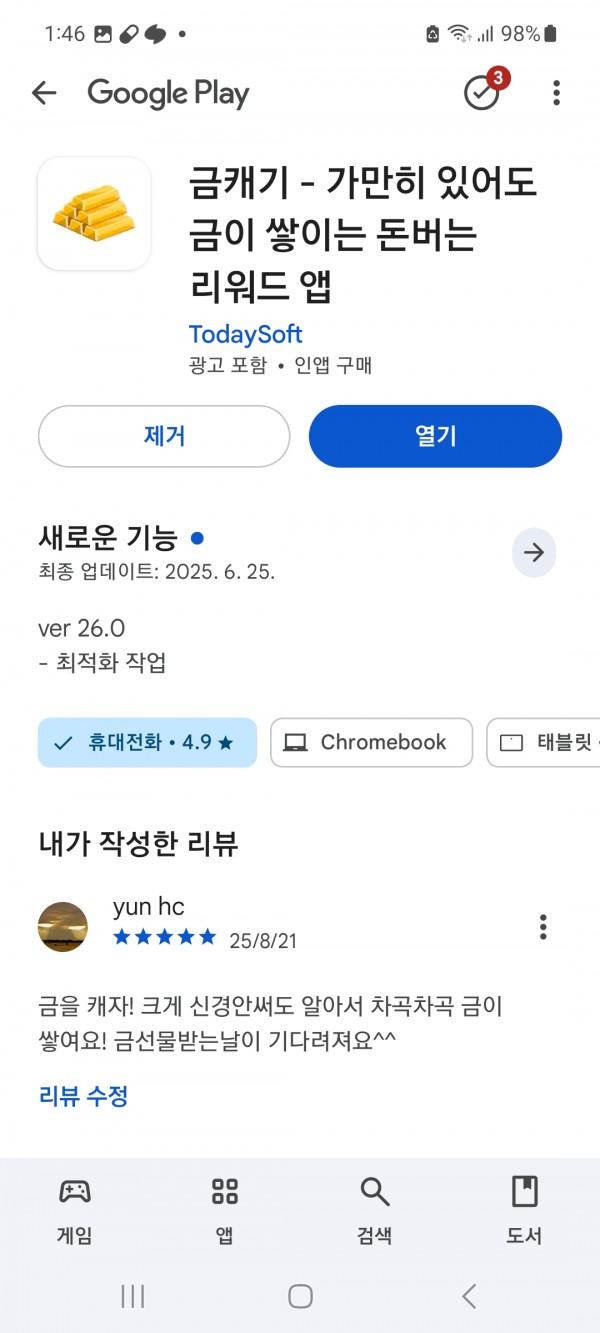Tap 제거 to uninstall the app
600x1333 pixels.
click(164, 436)
